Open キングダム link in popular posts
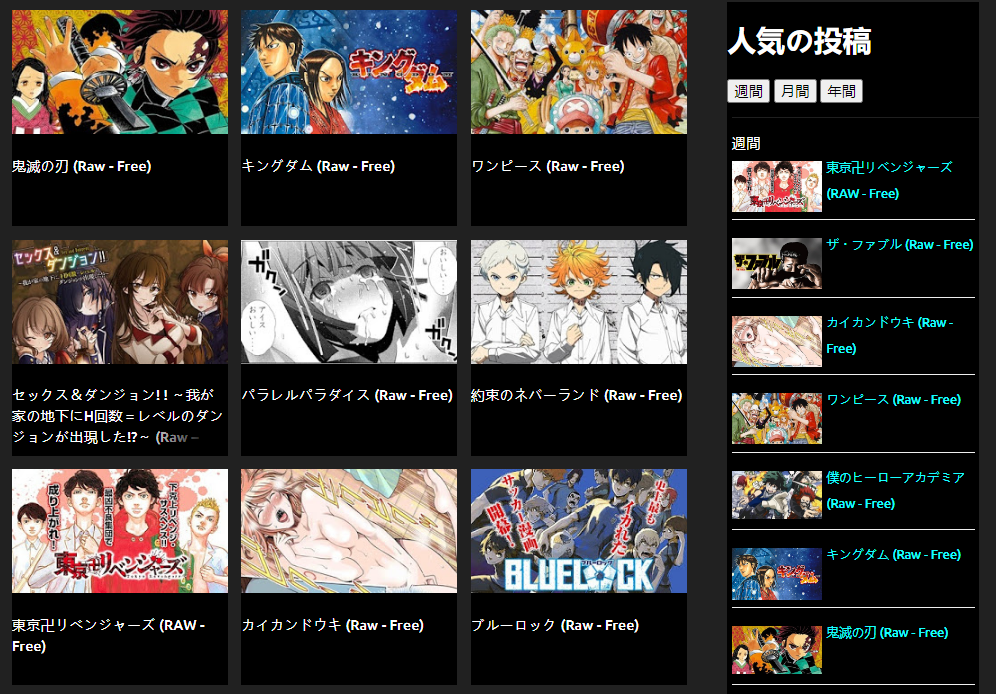Viewport: 996px width, 694px height. pyautogui.click(x=893, y=554)
